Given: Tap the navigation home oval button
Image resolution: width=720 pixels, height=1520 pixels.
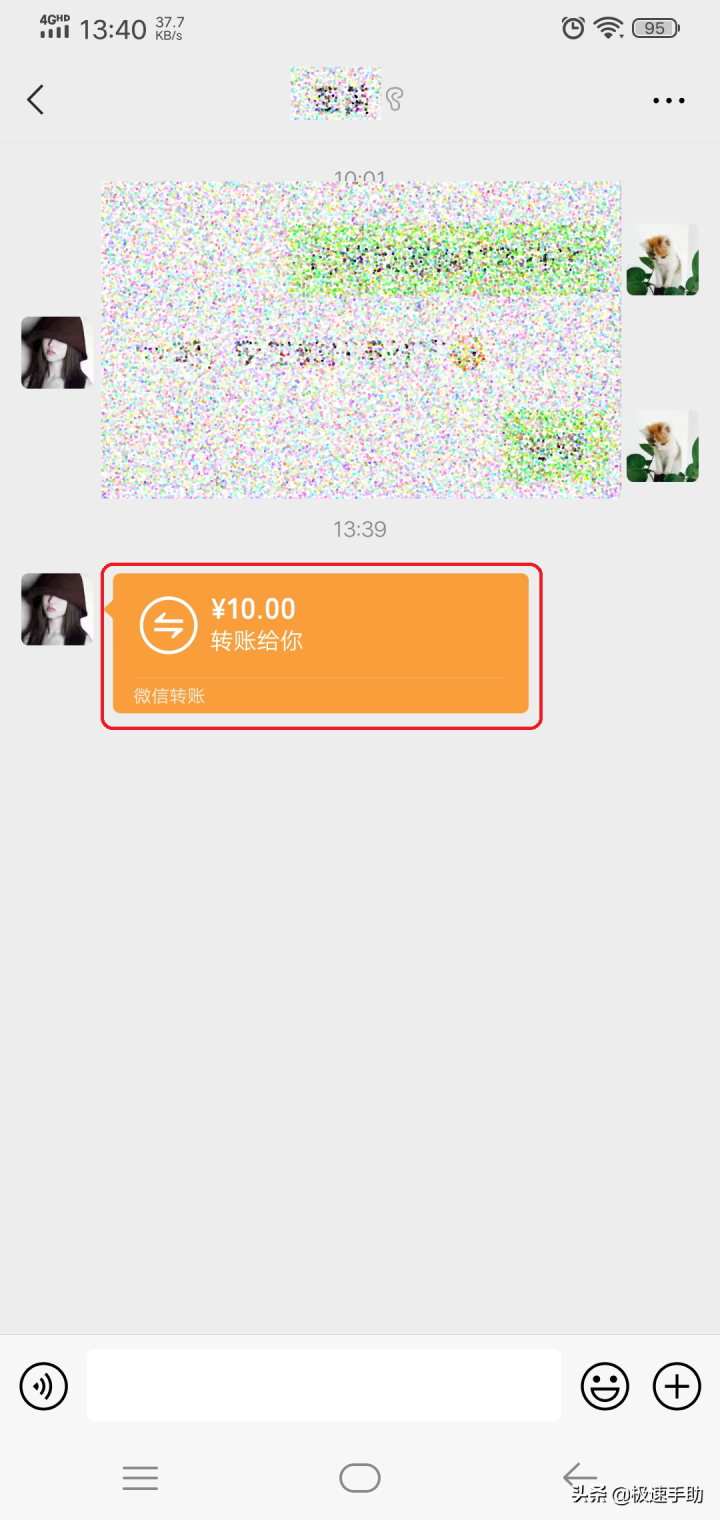Looking at the screenshot, I should (359, 1477).
